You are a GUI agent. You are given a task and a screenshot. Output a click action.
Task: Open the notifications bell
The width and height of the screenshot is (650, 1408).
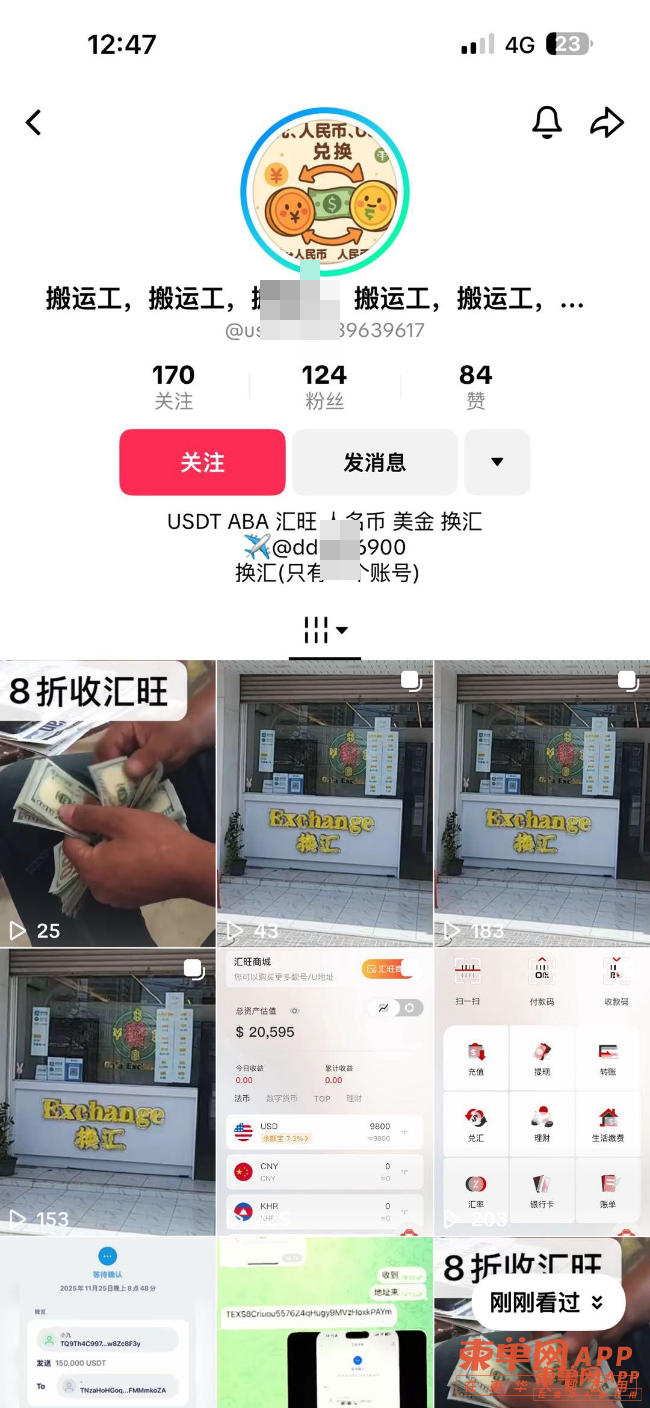coord(546,123)
